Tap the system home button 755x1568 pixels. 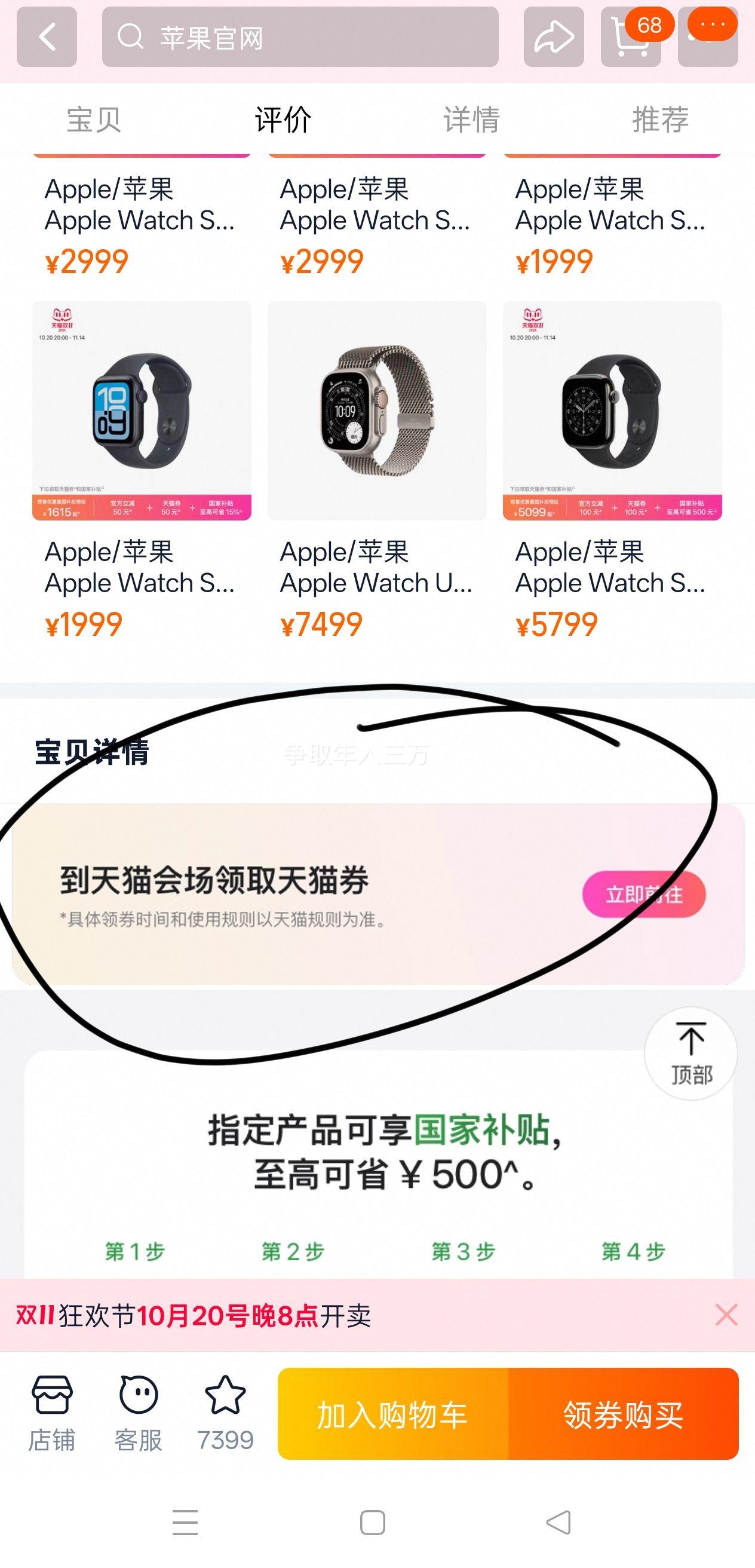pos(372,1523)
